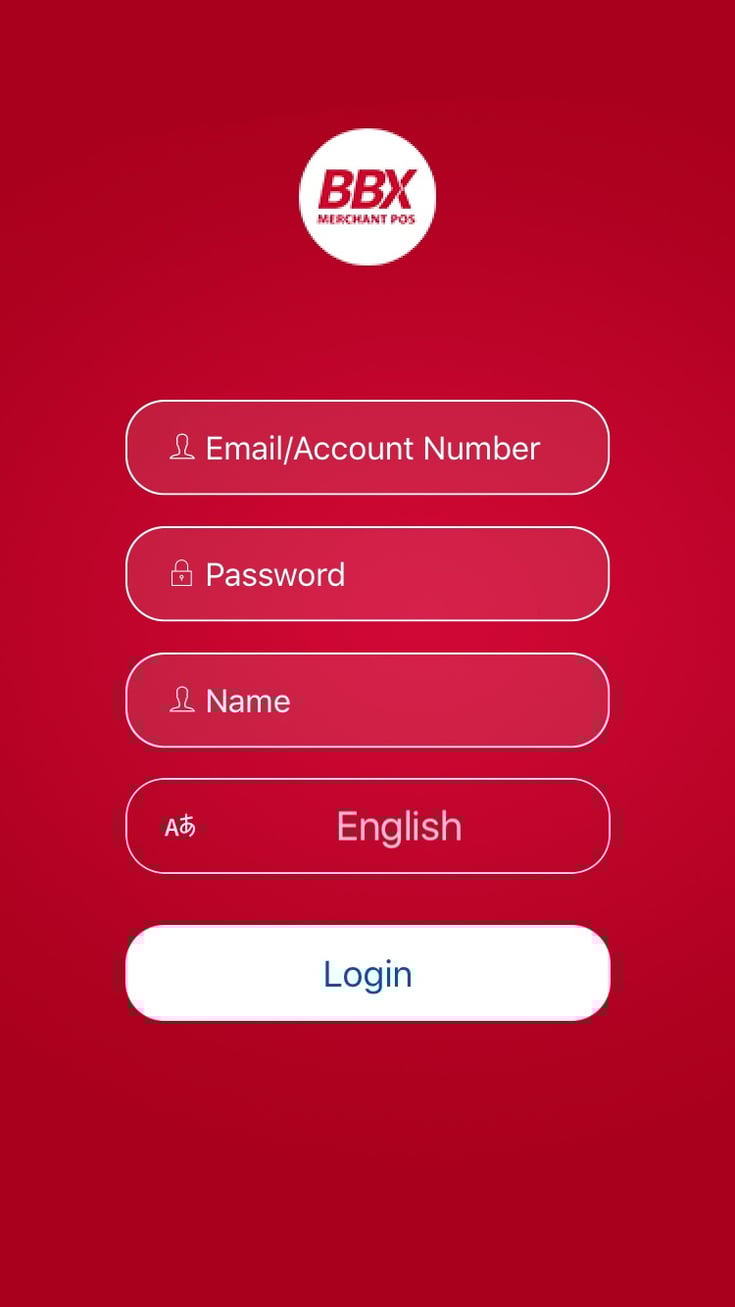Tap the Password field

(367, 573)
